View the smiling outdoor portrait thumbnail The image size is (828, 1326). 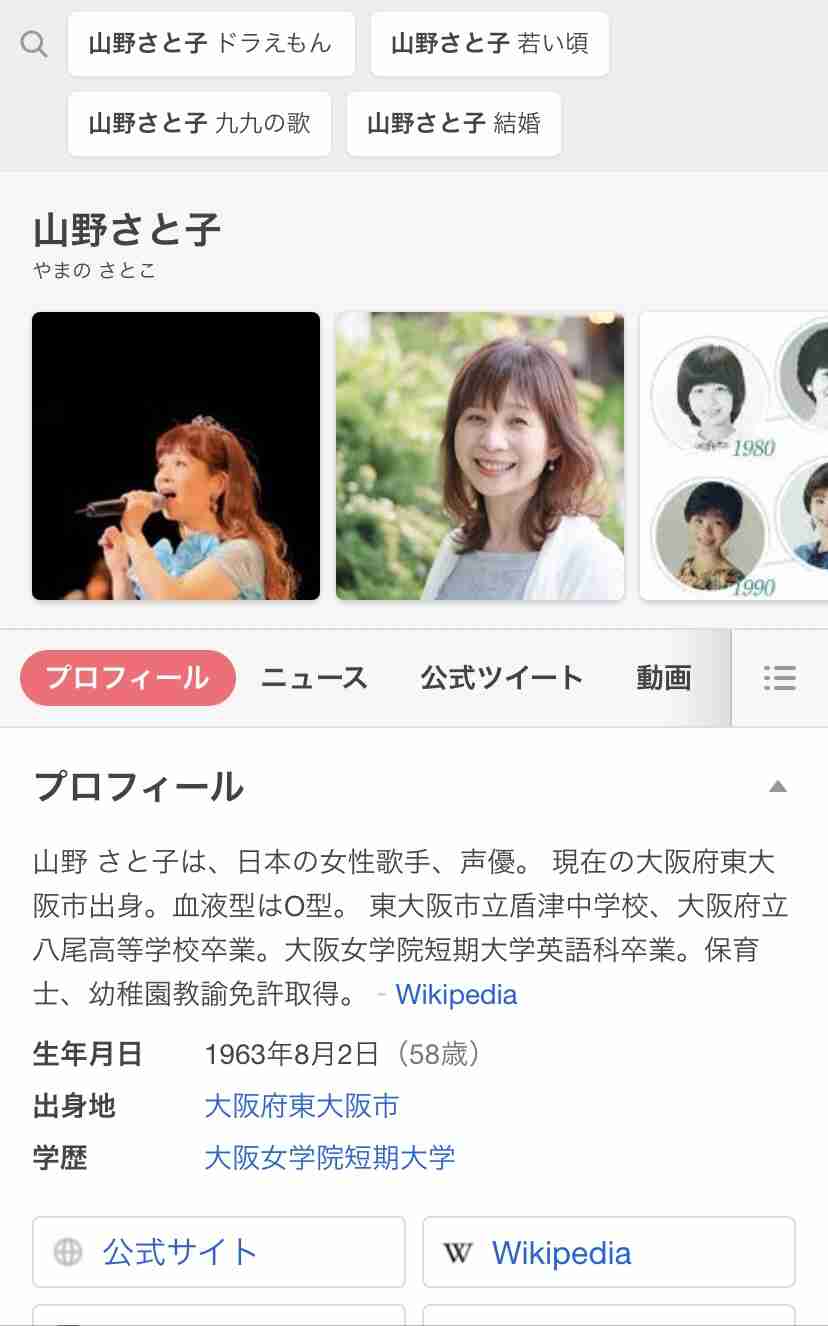pyautogui.click(x=480, y=457)
